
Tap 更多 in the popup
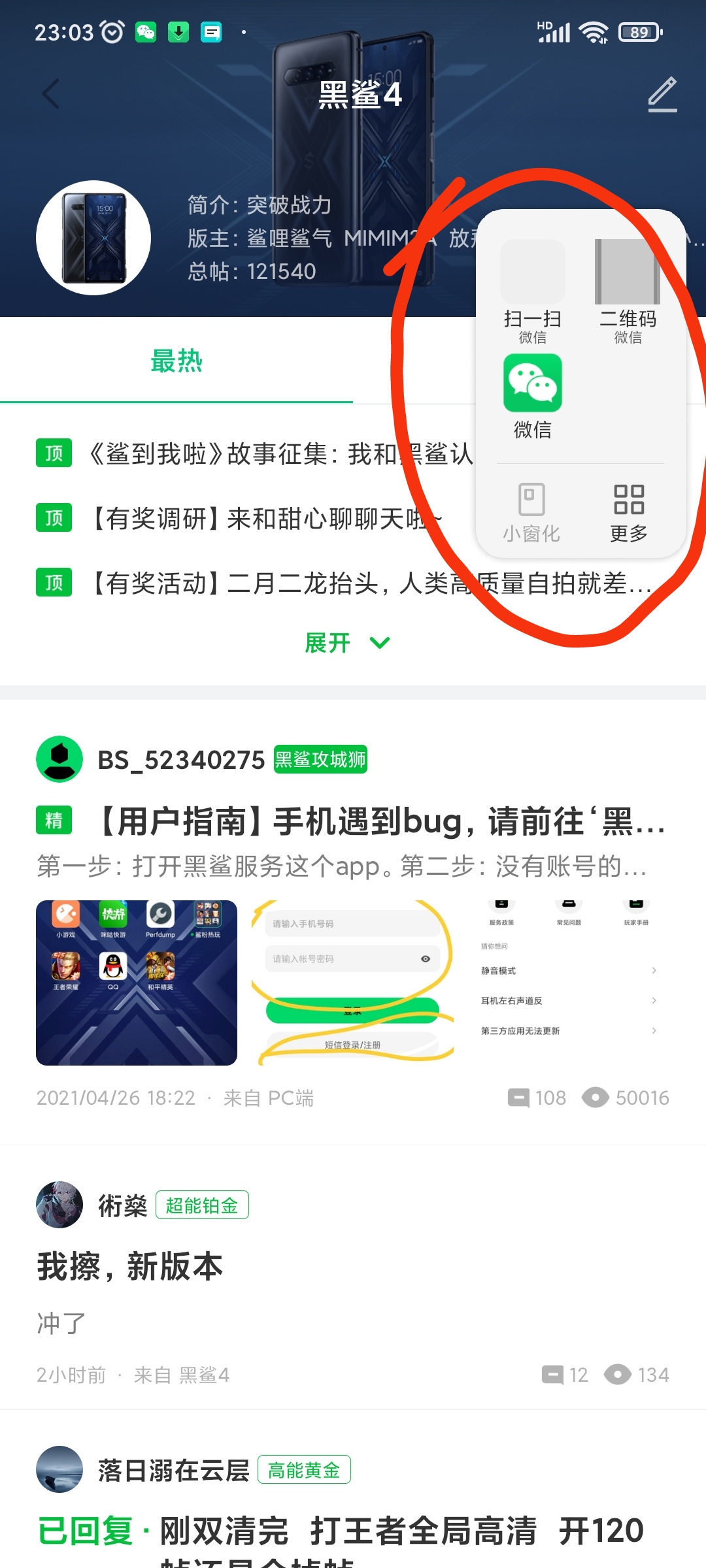pyautogui.click(x=629, y=514)
